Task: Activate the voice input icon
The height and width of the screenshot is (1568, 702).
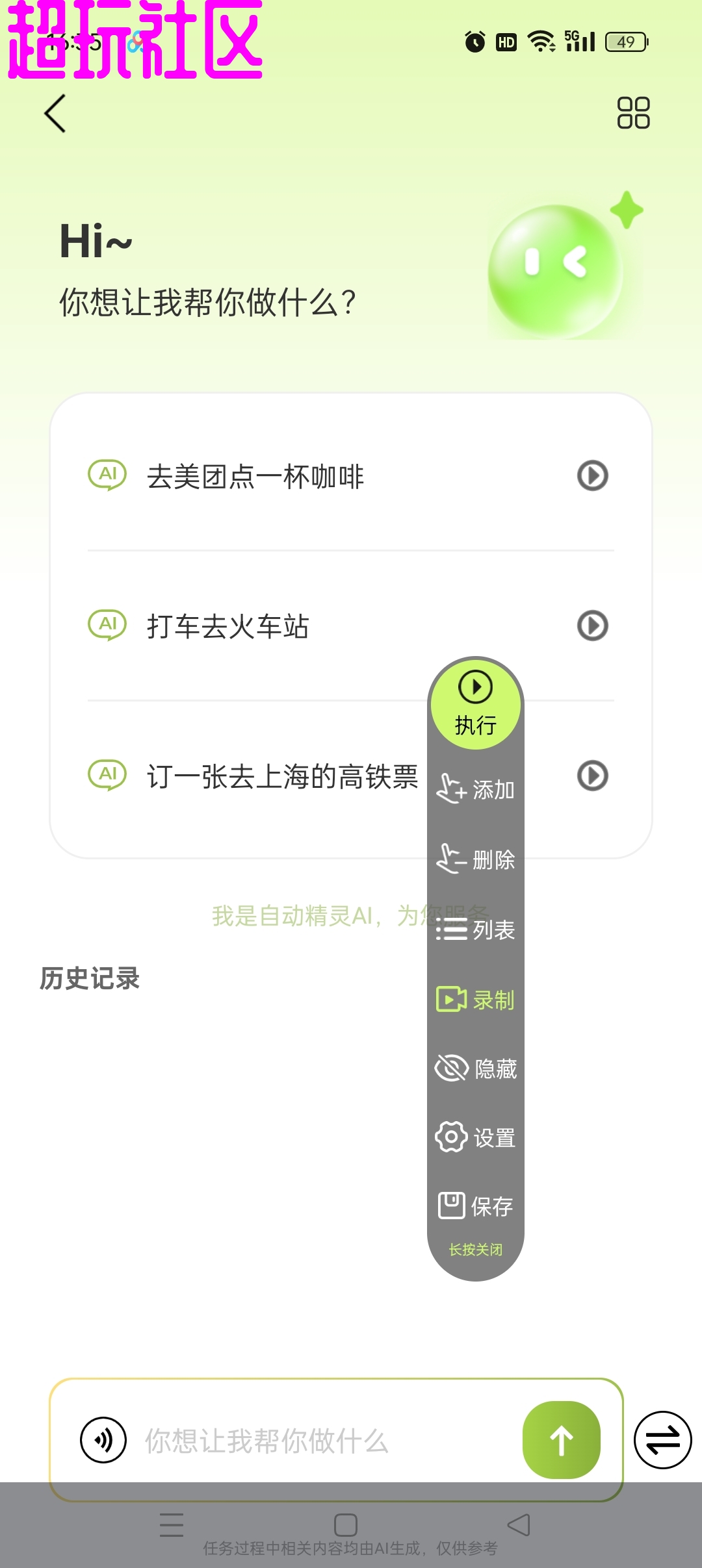Action: [x=103, y=1440]
